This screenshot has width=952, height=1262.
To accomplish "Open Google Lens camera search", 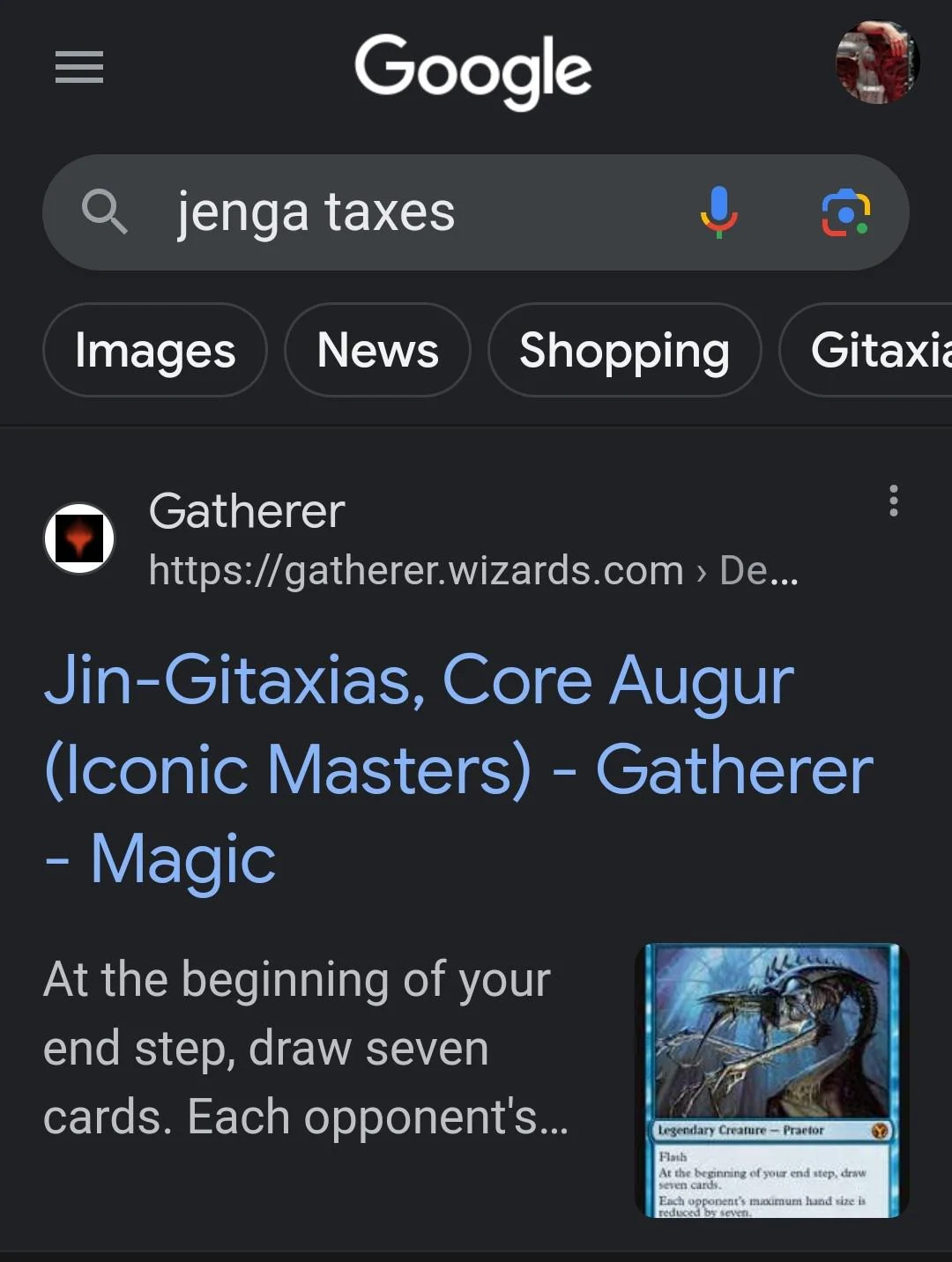I will tap(845, 212).
